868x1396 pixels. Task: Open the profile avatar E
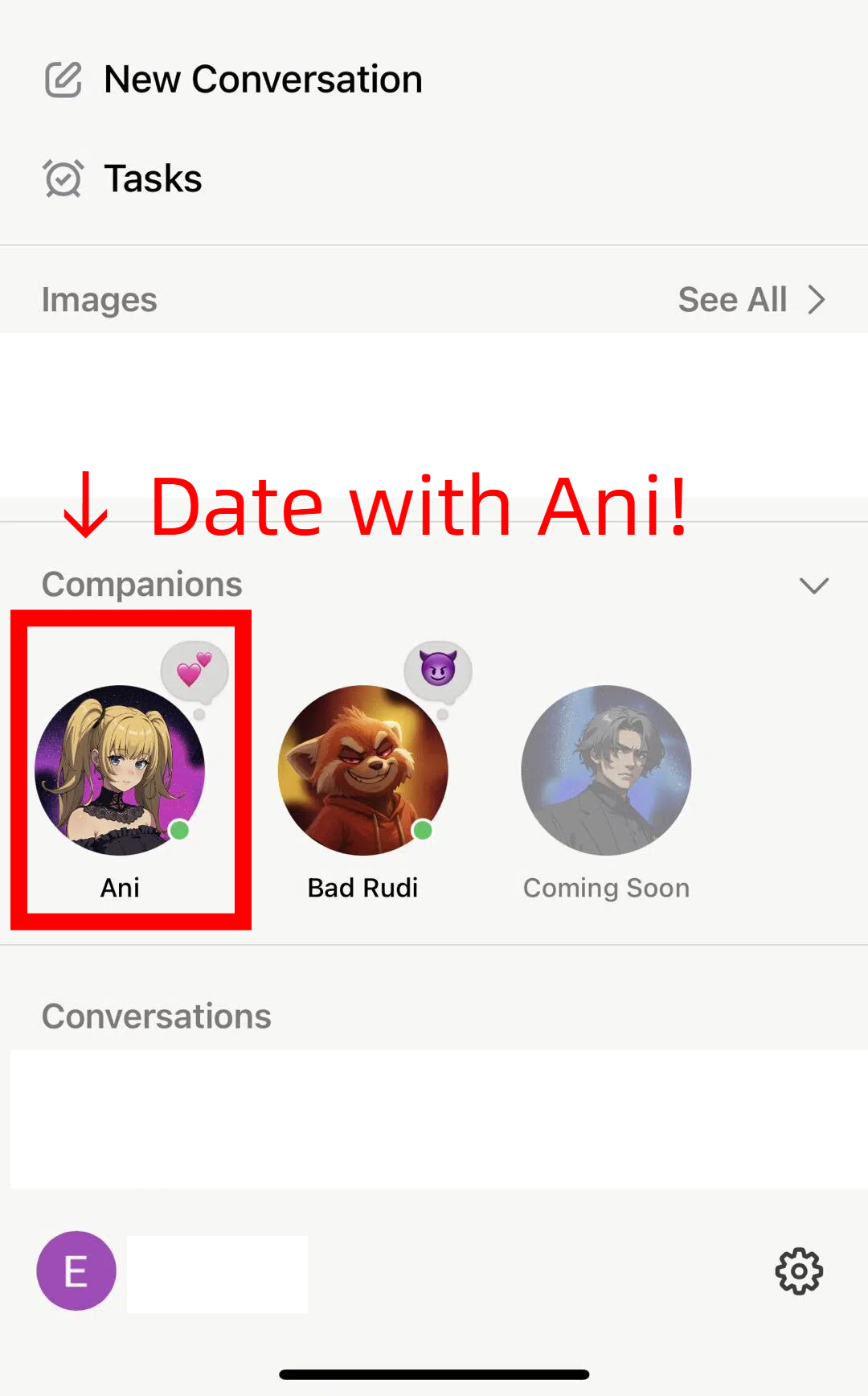[x=76, y=1271]
